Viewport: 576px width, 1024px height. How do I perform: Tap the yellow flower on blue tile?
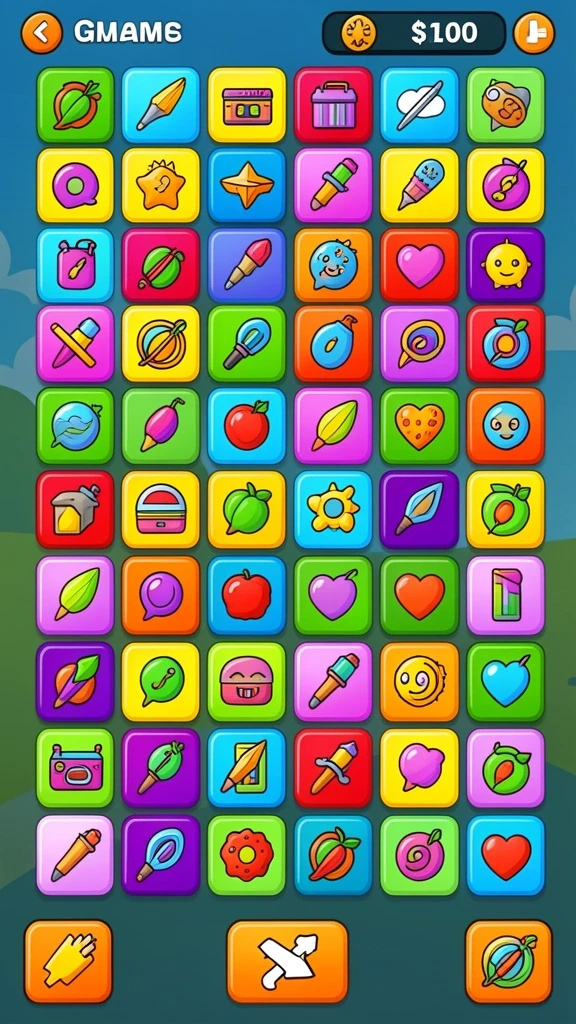(x=333, y=509)
